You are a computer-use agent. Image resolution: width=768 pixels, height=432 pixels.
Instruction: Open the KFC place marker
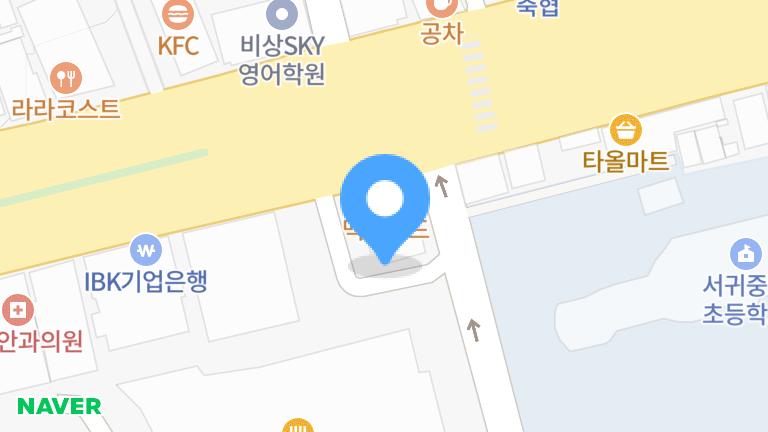[178, 15]
